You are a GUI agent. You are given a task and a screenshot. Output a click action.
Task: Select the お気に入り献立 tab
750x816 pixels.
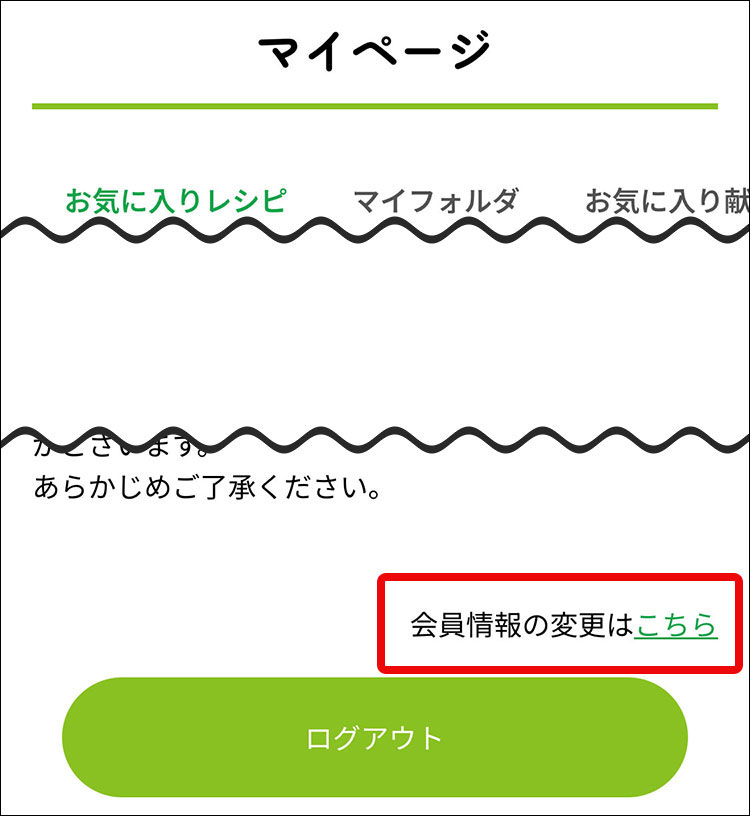coord(665,201)
